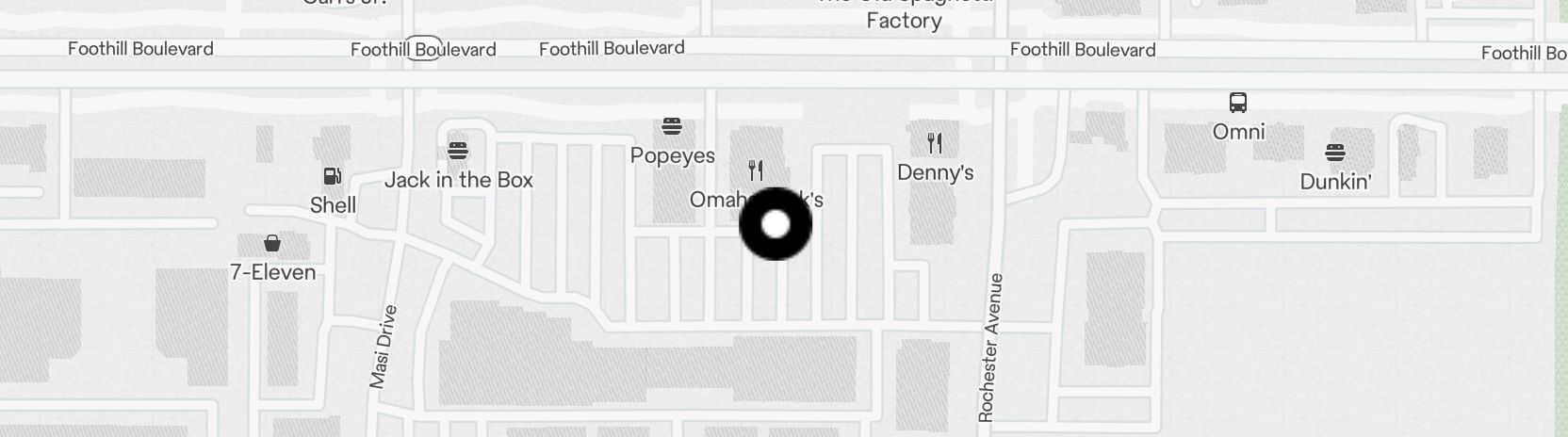Tap the Popeyes restaurant marker

pyautogui.click(x=672, y=127)
